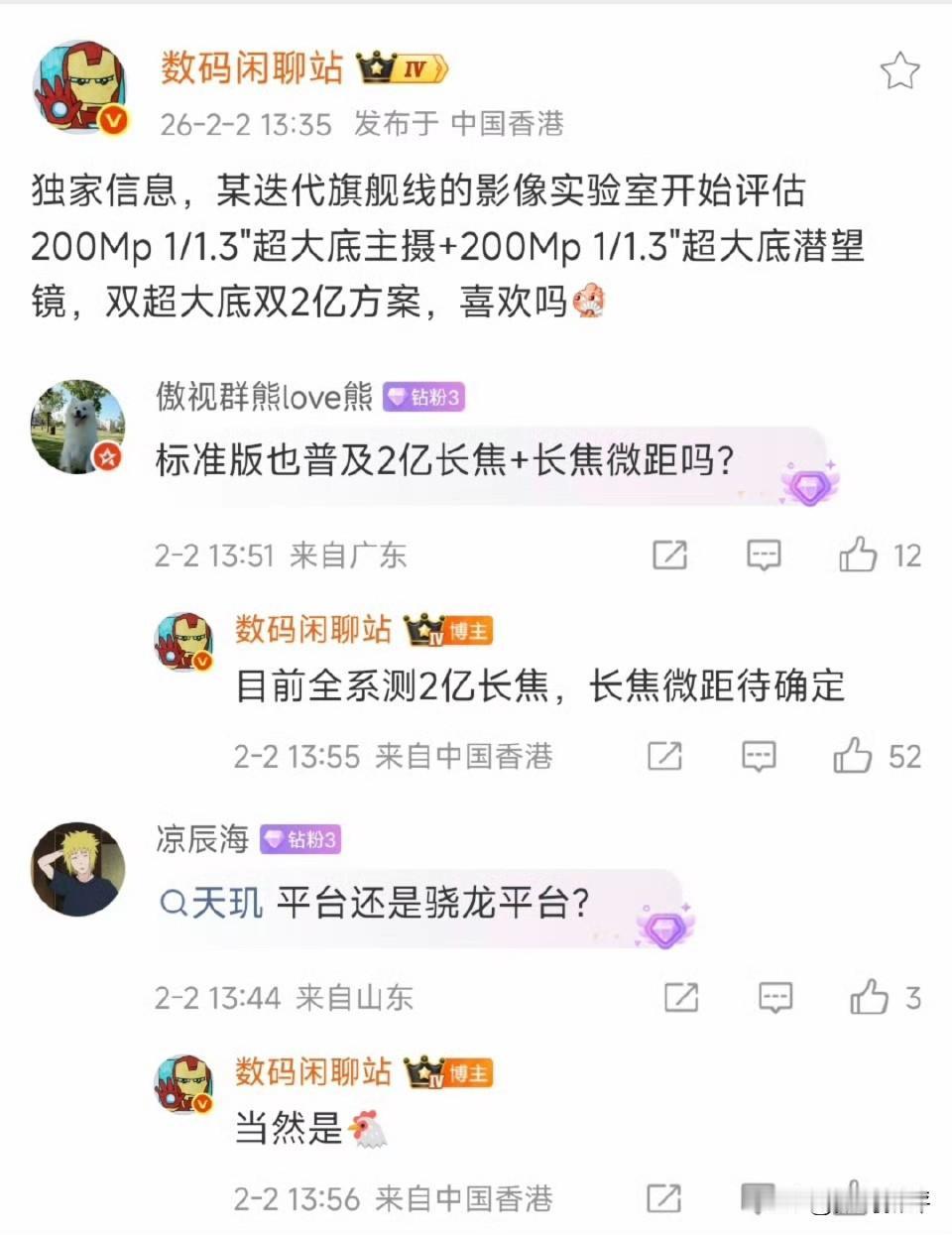Like the reply with 52 likes

pos(855,757)
